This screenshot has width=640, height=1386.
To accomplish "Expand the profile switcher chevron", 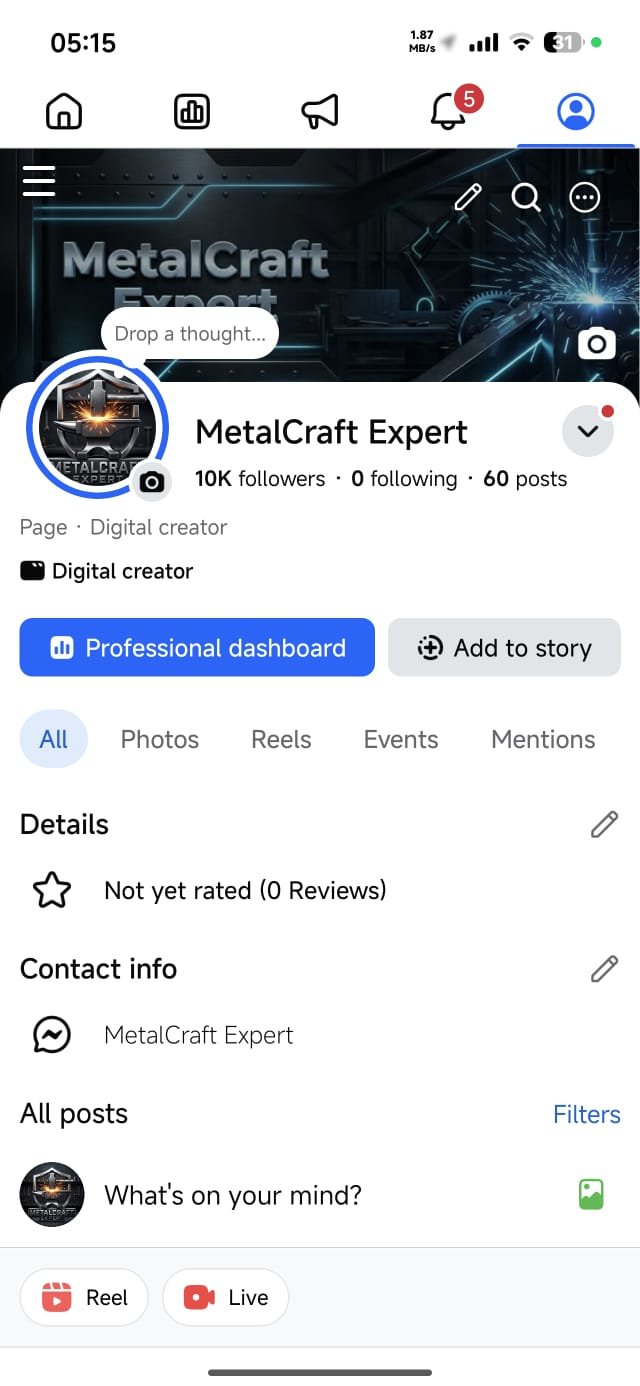I will click(x=588, y=431).
